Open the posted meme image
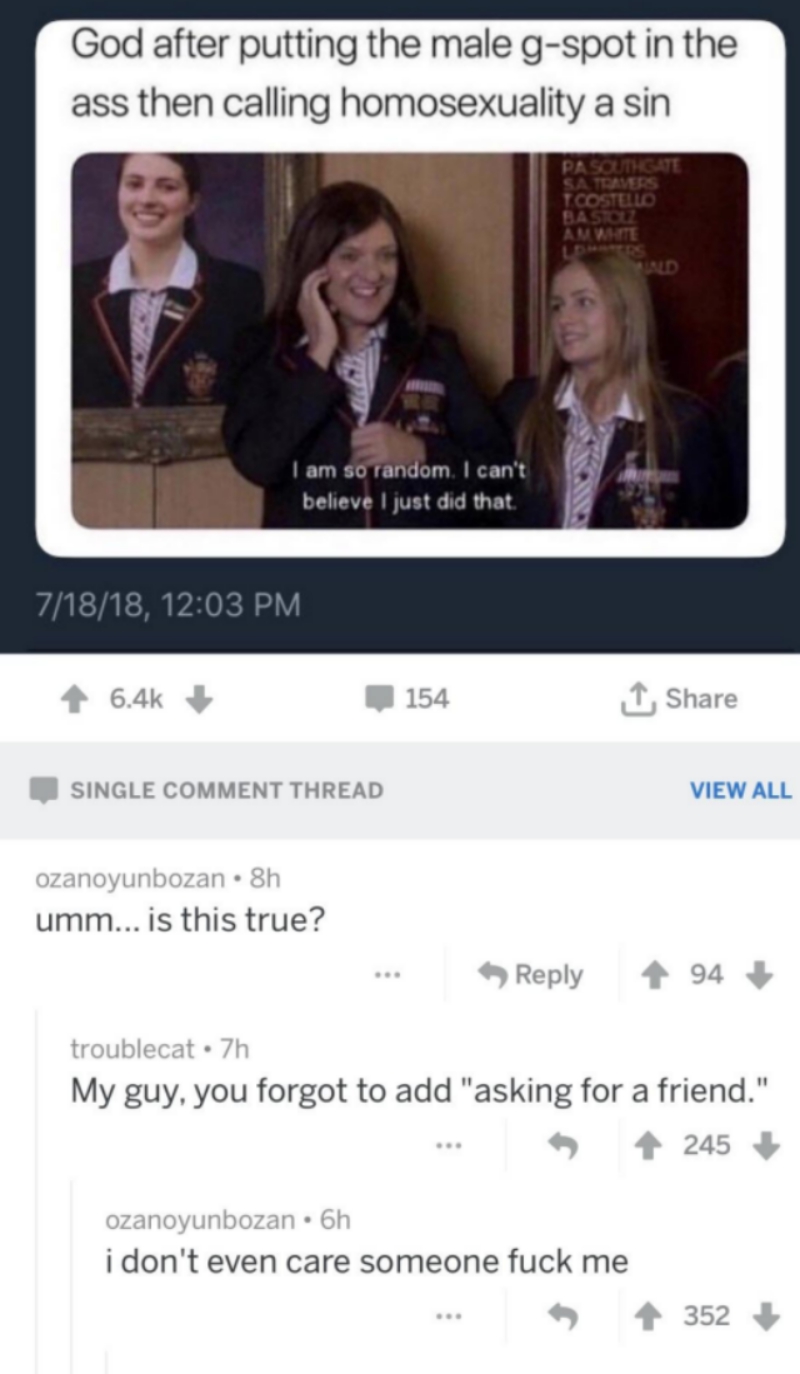Screen dimensions: 800x1374 click(409, 340)
